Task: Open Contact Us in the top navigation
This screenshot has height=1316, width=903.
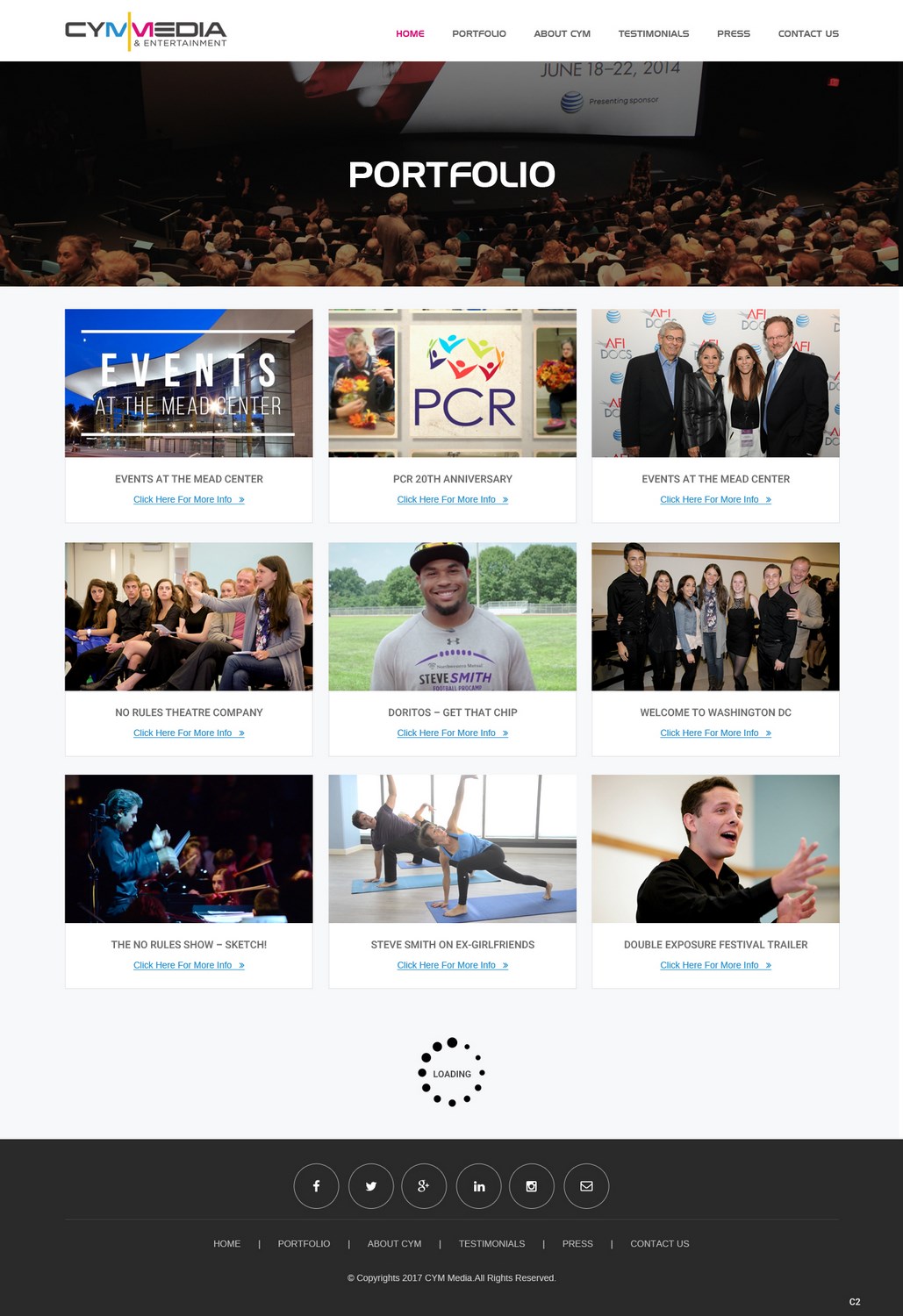Action: tap(807, 33)
